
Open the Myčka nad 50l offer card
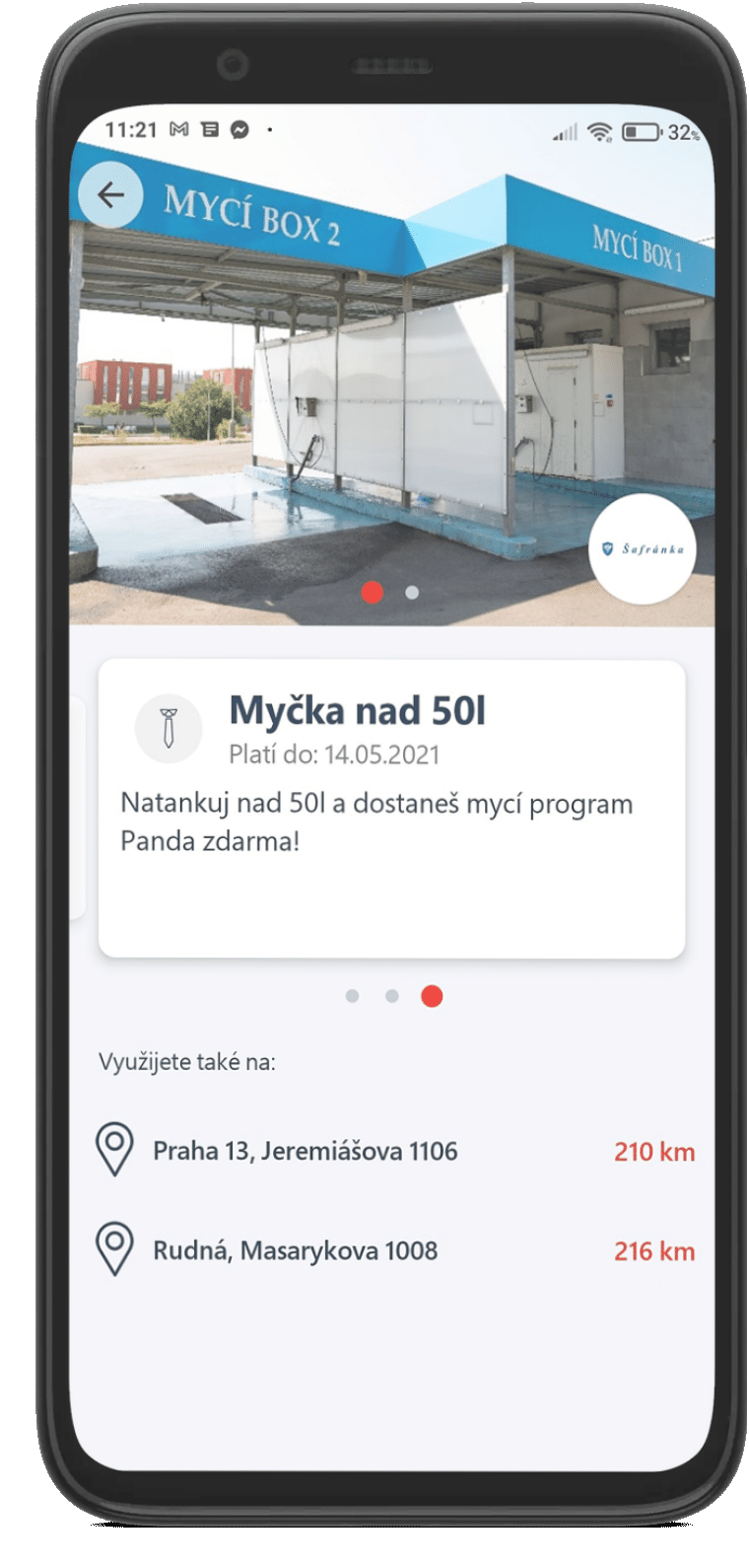pos(391,808)
